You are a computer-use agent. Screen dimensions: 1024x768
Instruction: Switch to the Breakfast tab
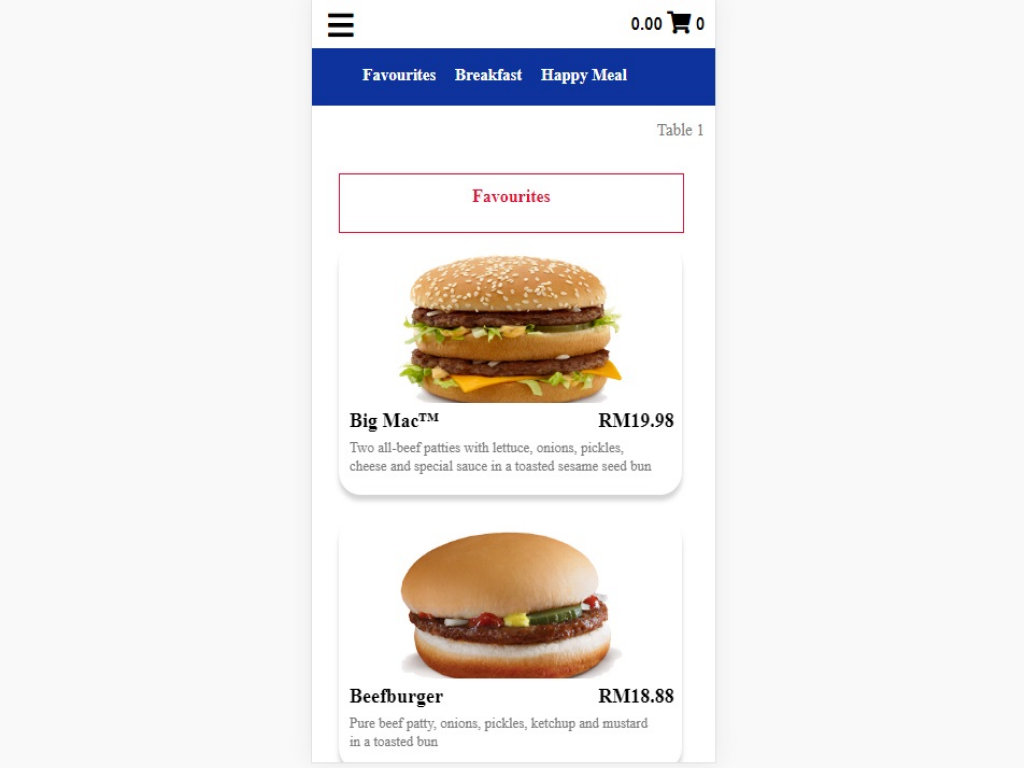point(488,75)
